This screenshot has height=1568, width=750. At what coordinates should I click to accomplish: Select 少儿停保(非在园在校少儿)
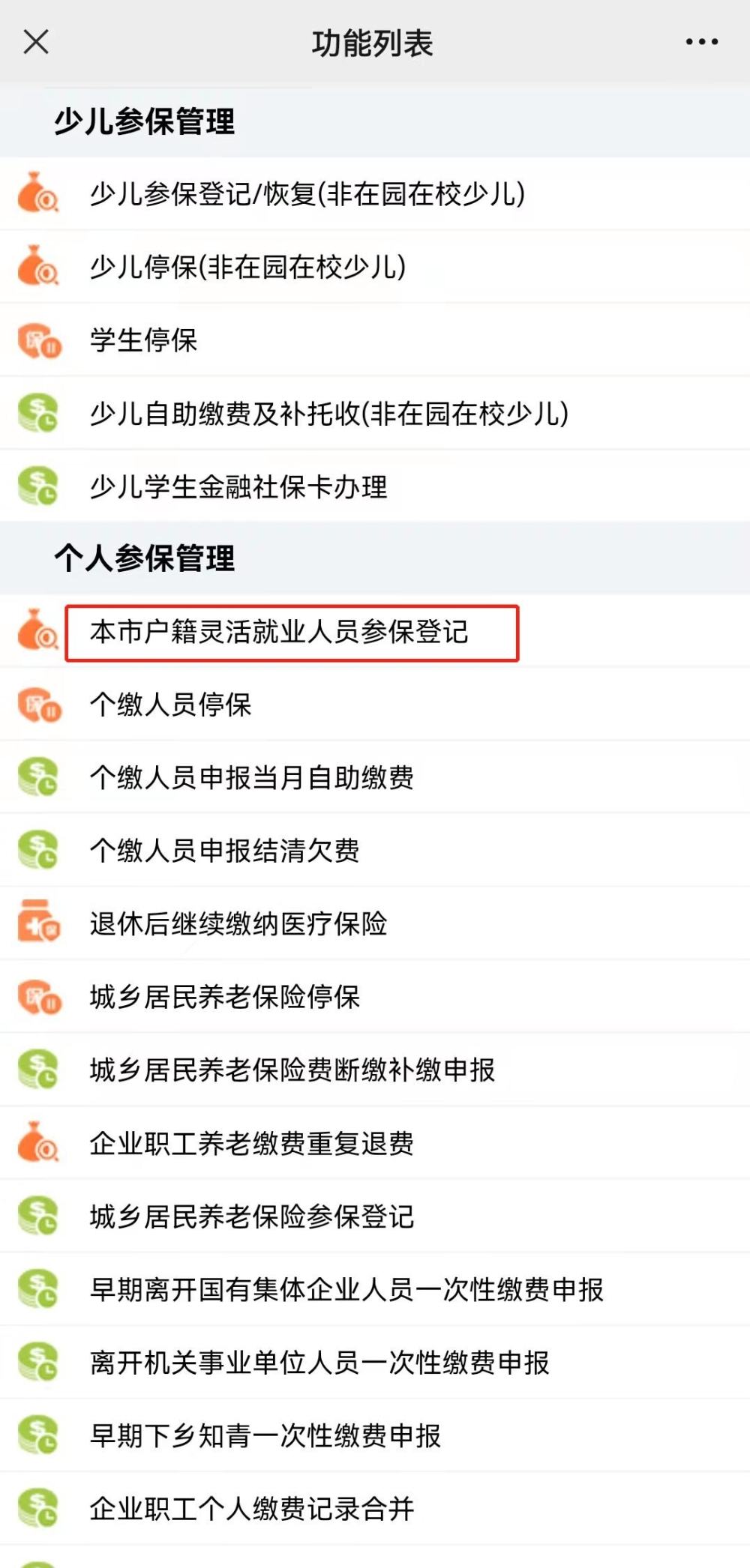[x=375, y=267]
